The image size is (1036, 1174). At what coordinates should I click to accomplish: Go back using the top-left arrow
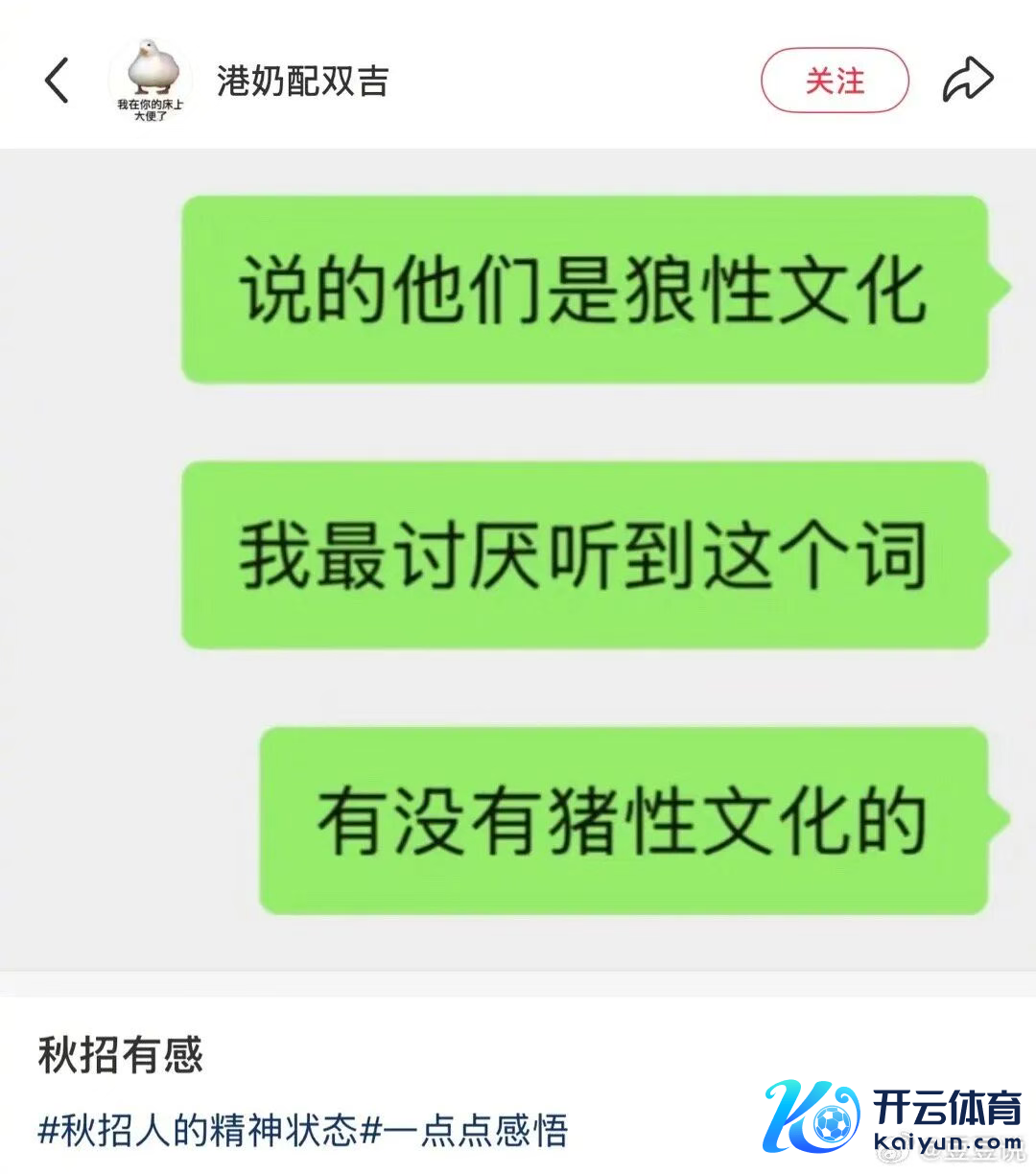tap(58, 81)
